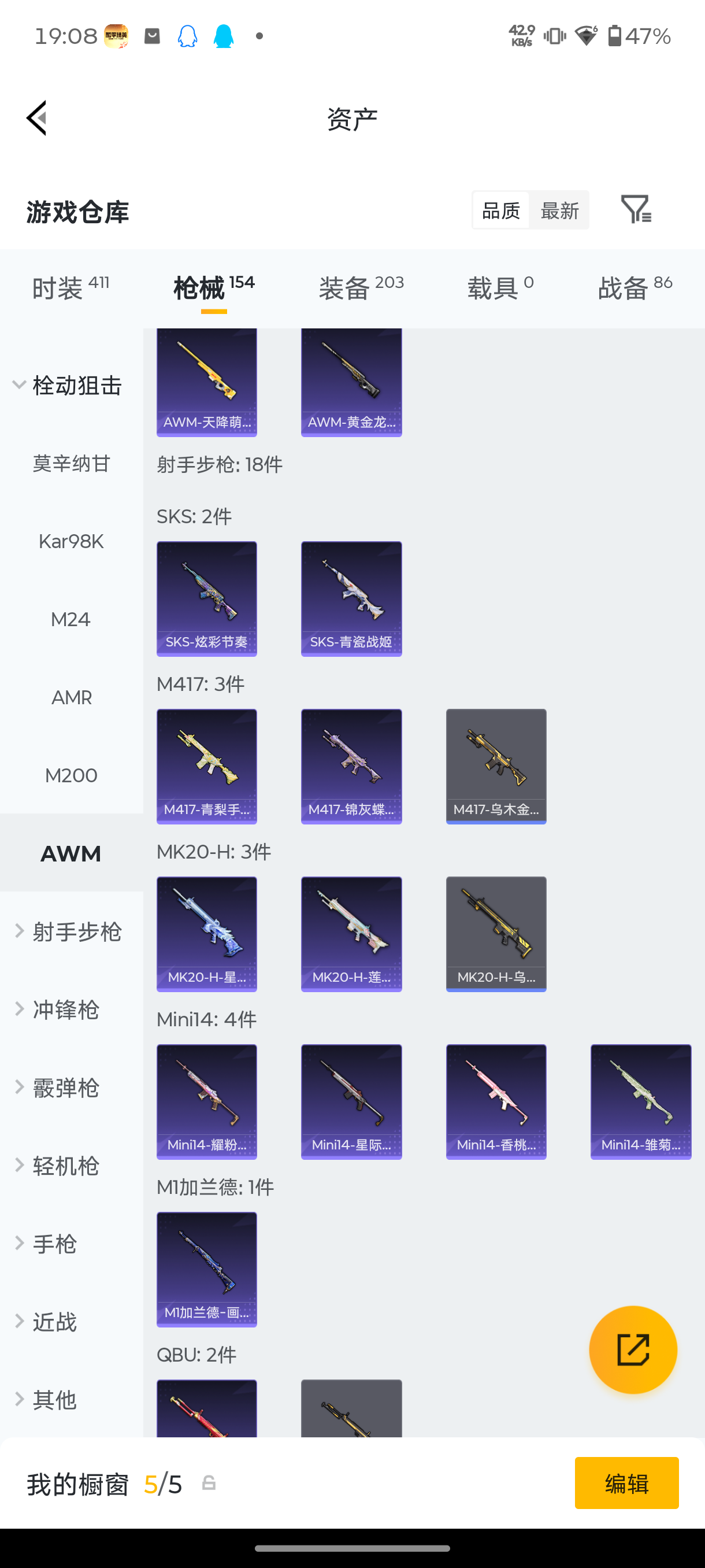Go back using the top-left arrow
705x1568 pixels.
tap(36, 118)
